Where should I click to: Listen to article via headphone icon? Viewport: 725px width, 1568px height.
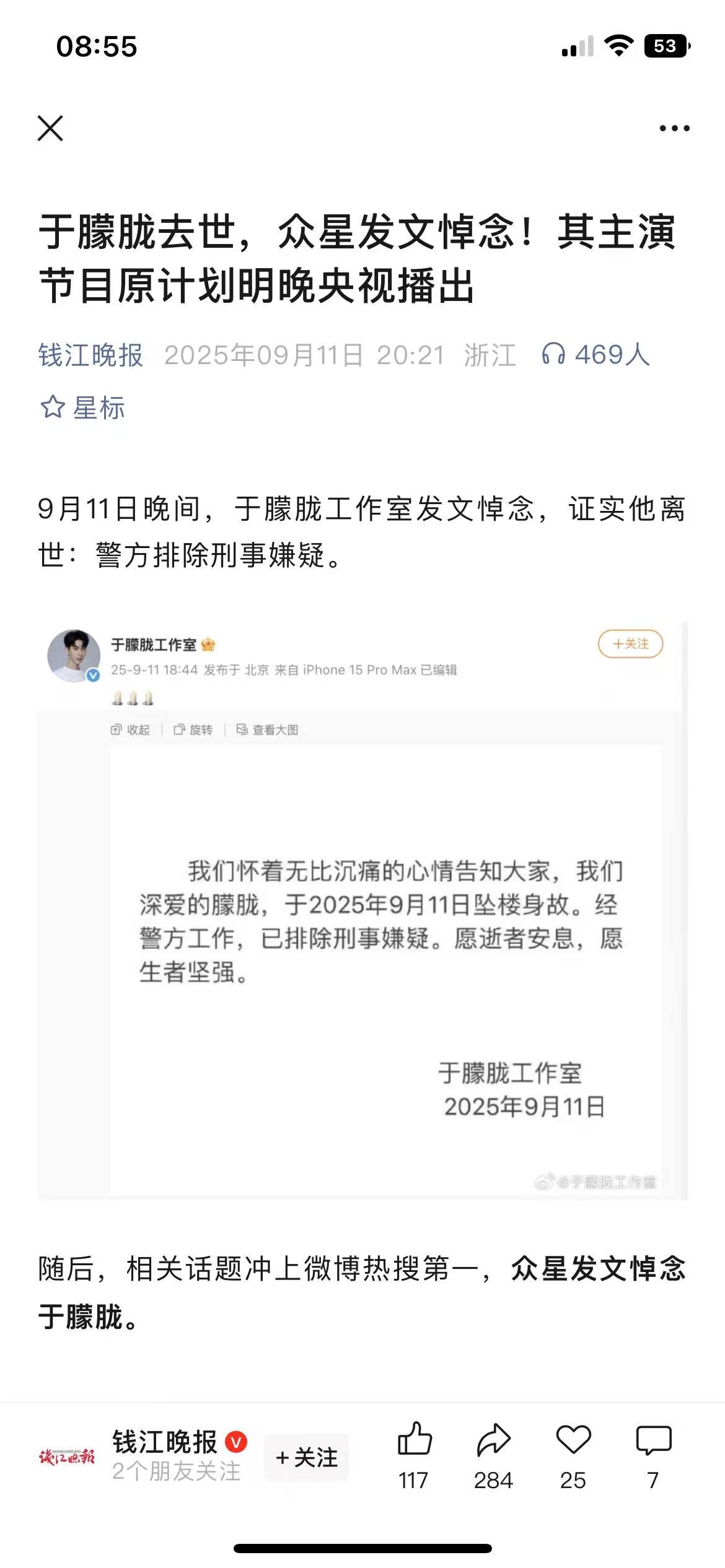[553, 355]
